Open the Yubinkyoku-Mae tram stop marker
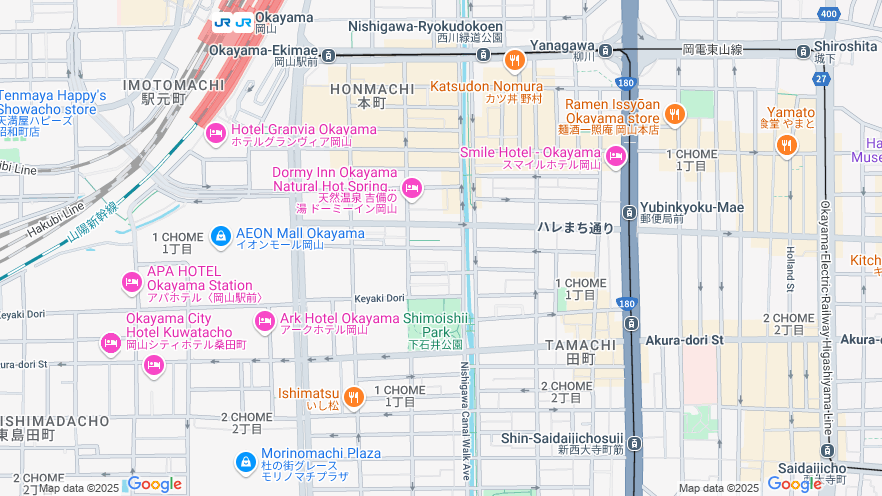Image resolution: width=882 pixels, height=496 pixels. pos(629,212)
